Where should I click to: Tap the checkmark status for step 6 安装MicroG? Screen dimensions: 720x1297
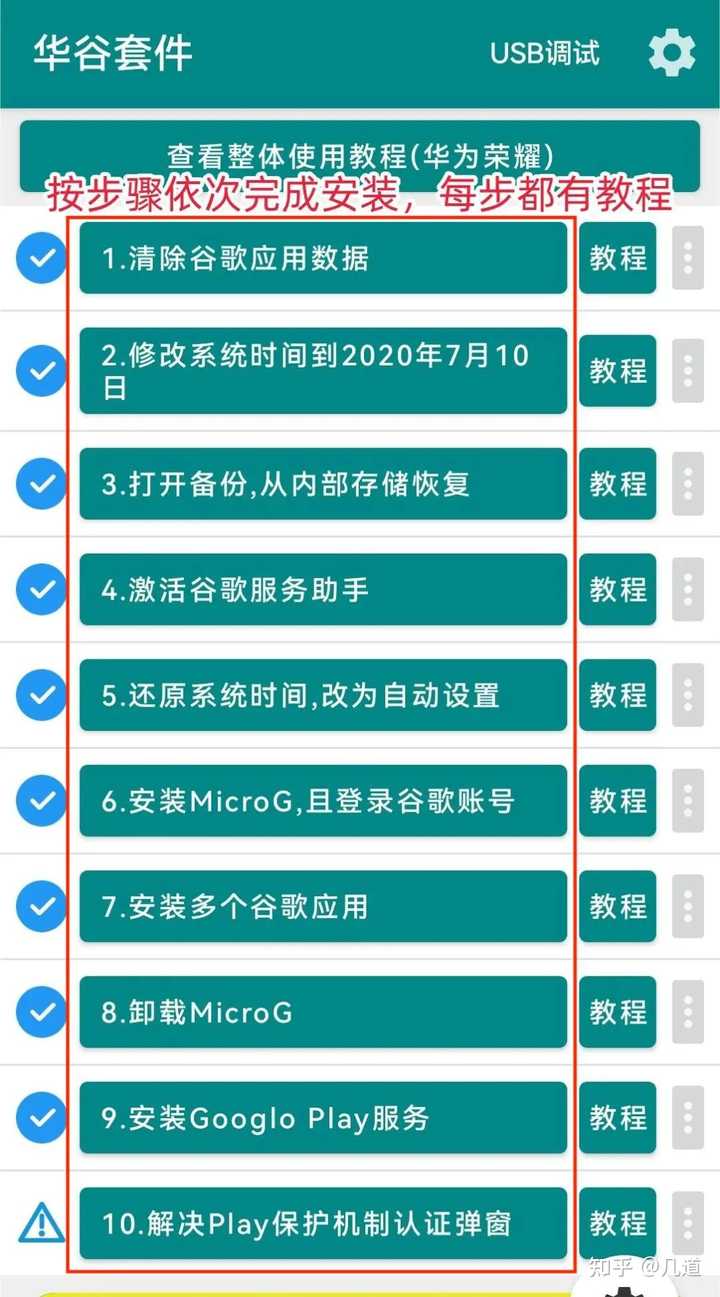[x=41, y=801]
